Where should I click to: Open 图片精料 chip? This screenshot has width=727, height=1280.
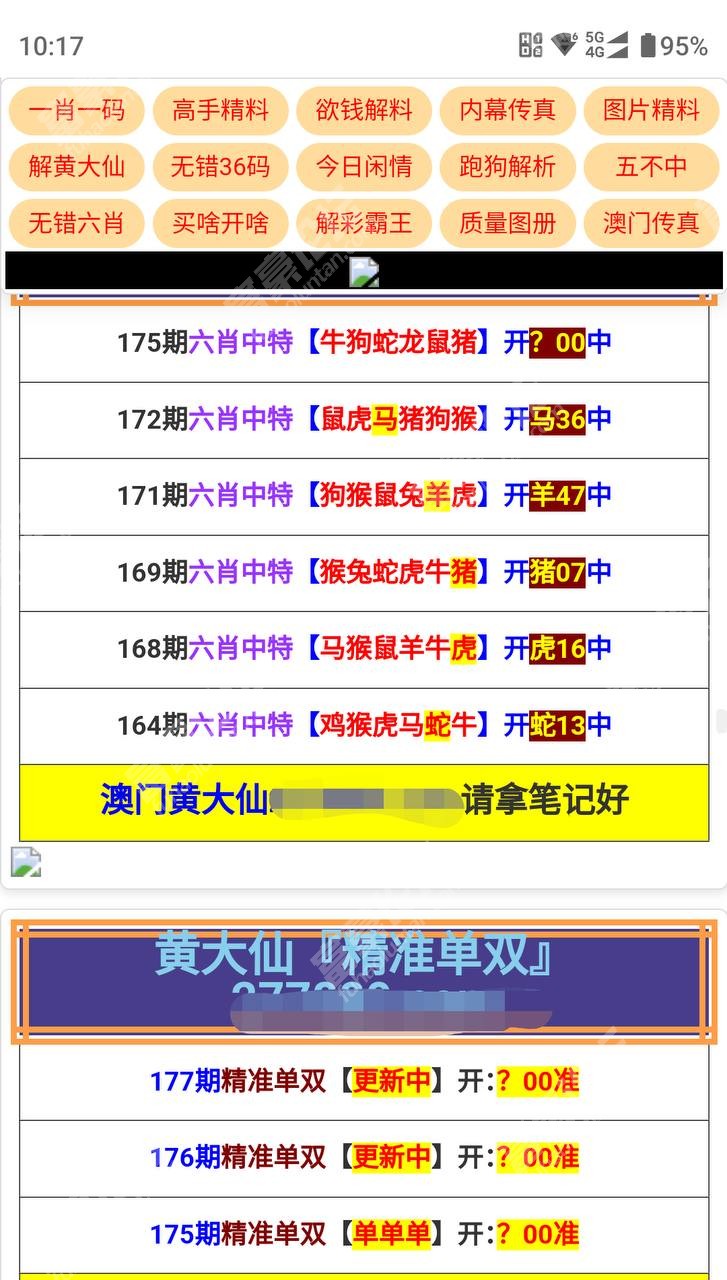click(651, 110)
